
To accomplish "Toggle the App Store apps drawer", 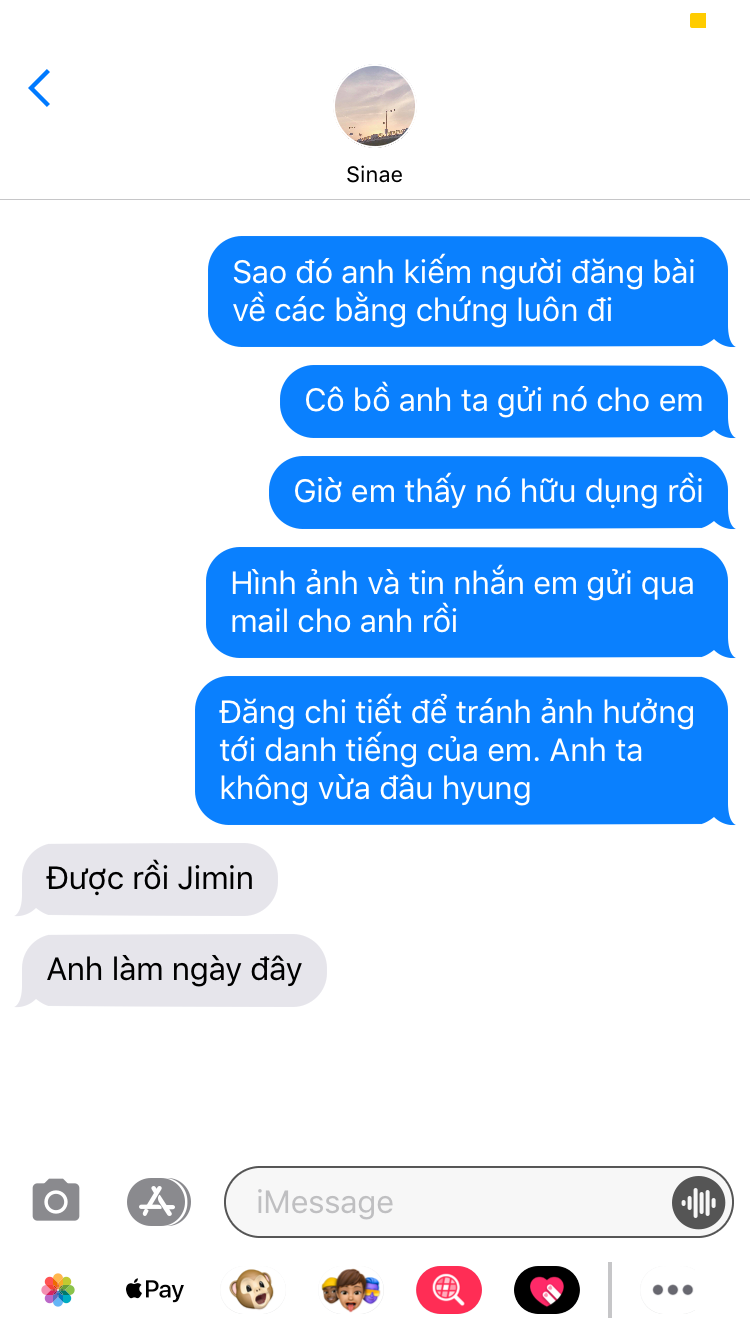I will pyautogui.click(x=158, y=1201).
